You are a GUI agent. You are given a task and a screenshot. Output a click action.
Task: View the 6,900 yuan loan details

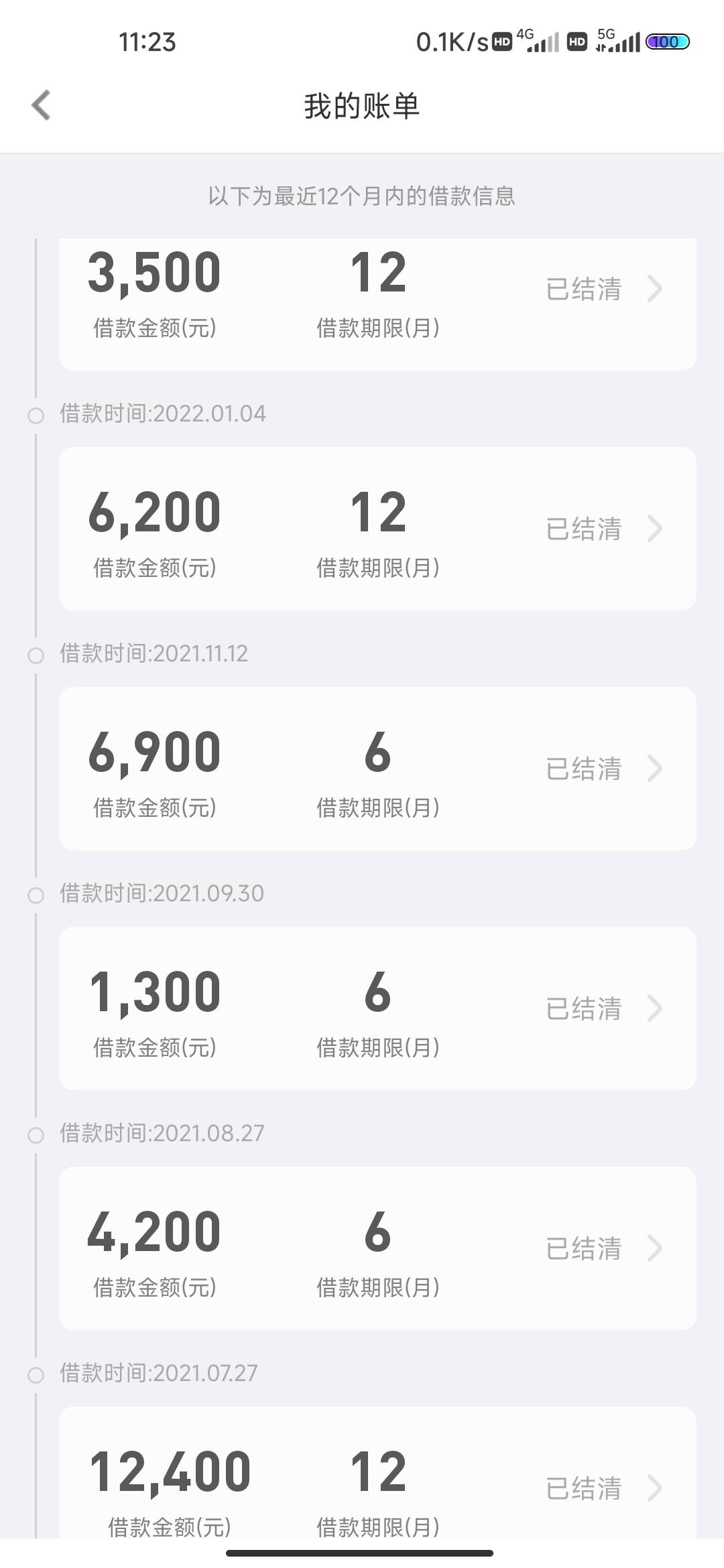tap(377, 769)
